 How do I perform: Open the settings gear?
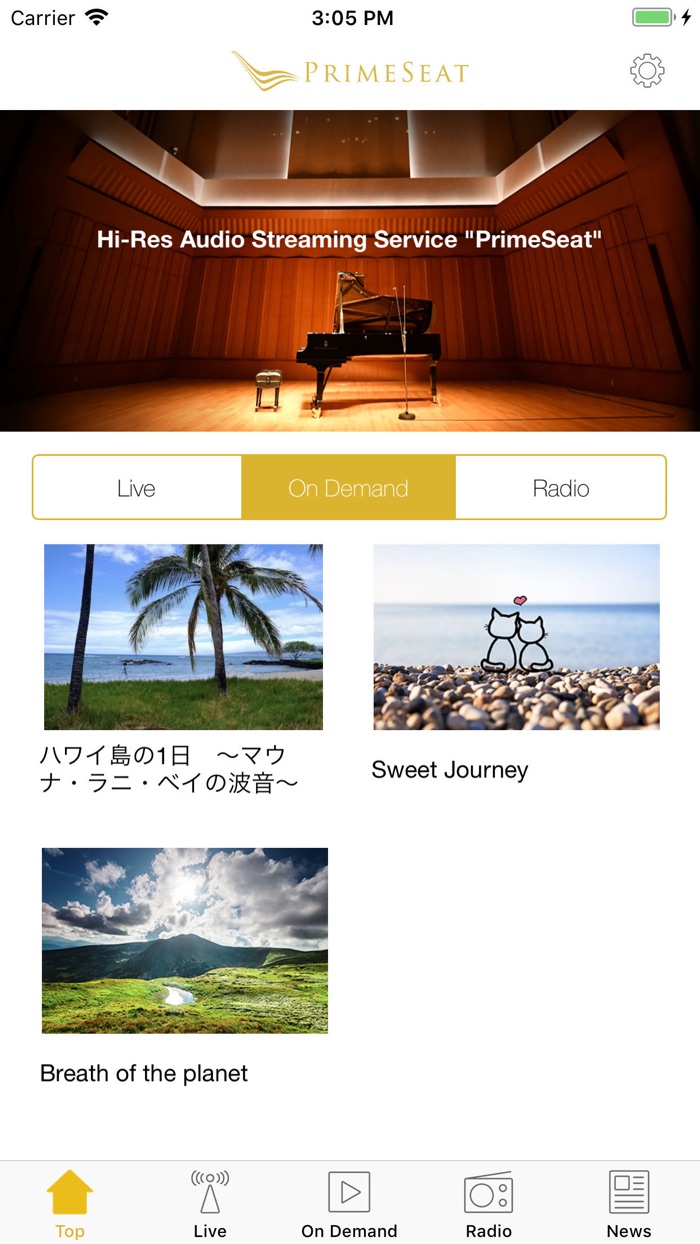coord(647,70)
